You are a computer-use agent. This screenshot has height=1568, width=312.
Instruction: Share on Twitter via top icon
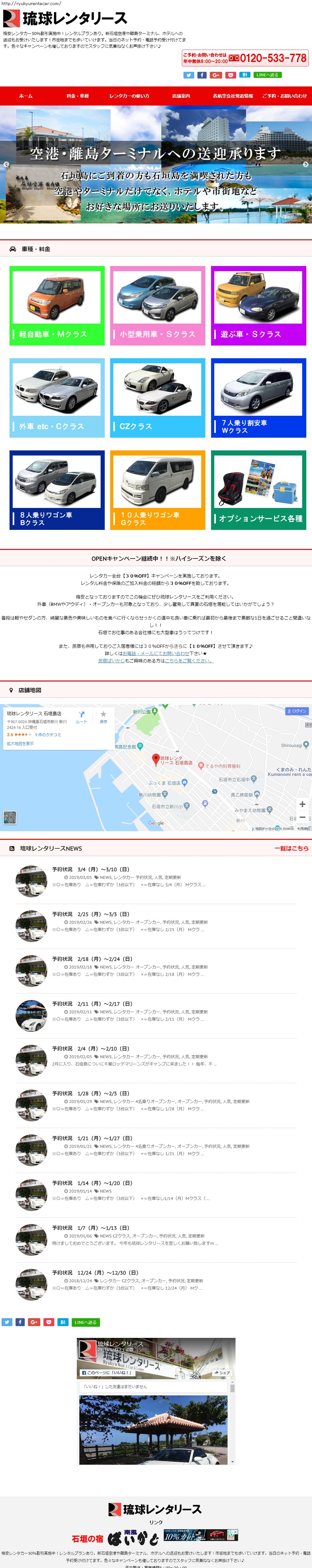coord(189,75)
